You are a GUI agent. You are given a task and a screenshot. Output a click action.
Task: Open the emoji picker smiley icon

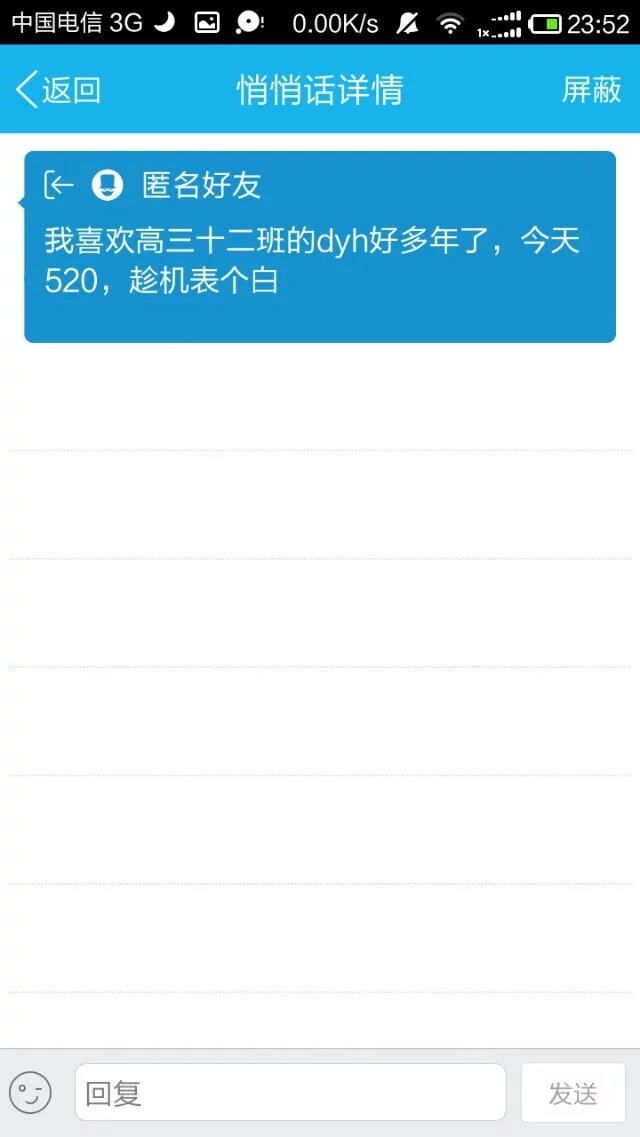point(30,1092)
